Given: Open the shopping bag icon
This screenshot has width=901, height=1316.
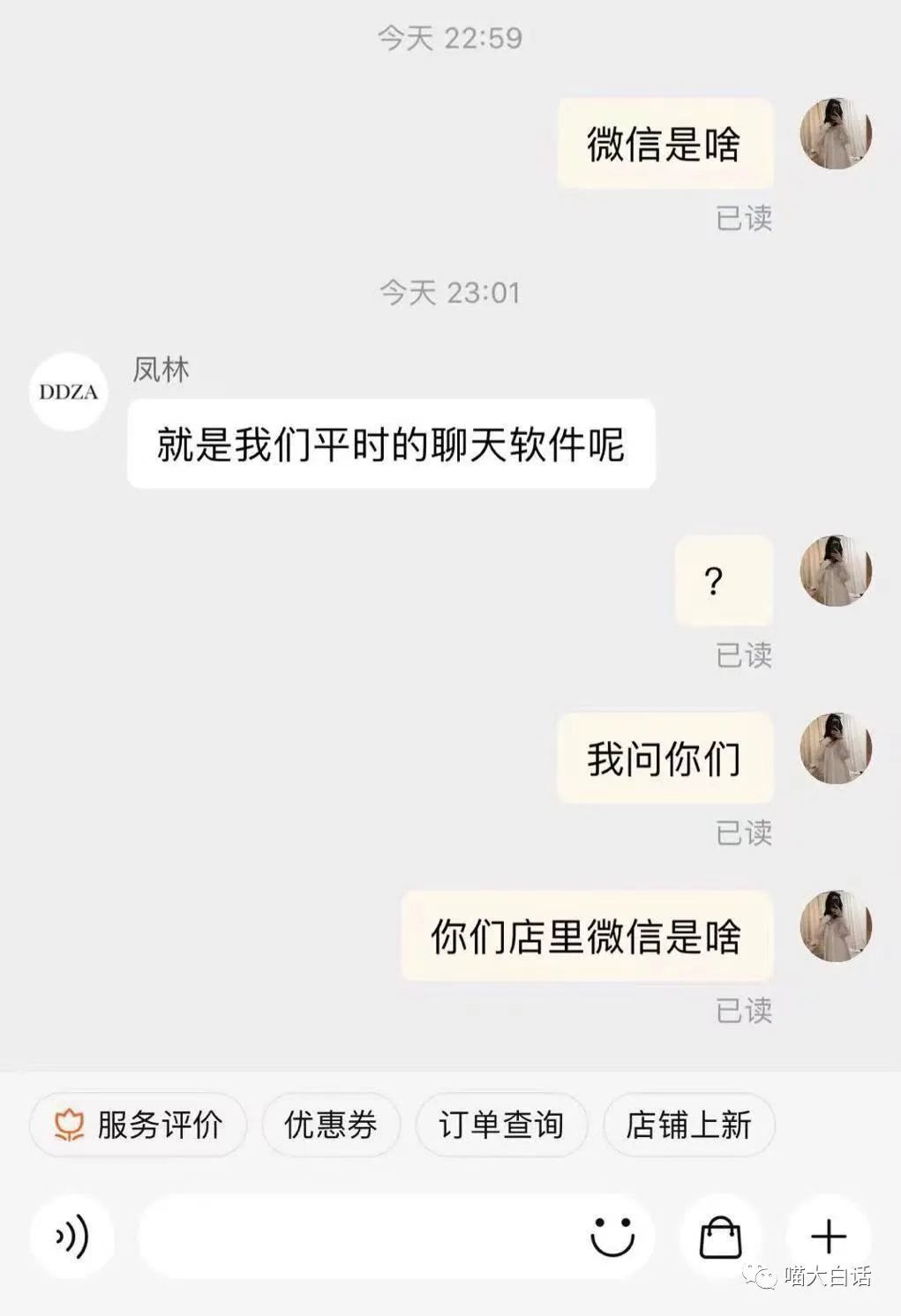Looking at the screenshot, I should [x=720, y=1237].
